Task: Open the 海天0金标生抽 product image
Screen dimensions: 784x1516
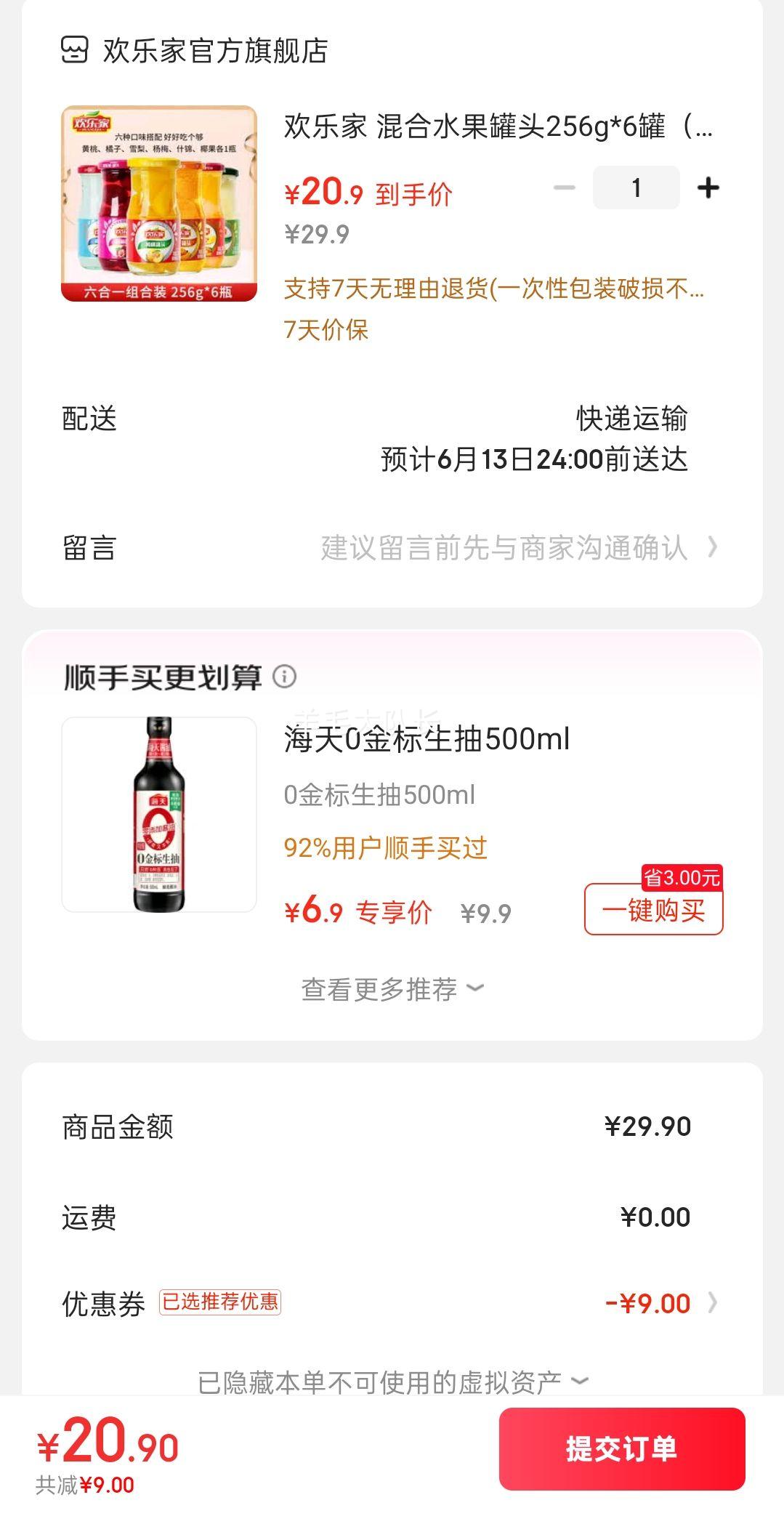Action: [159, 814]
